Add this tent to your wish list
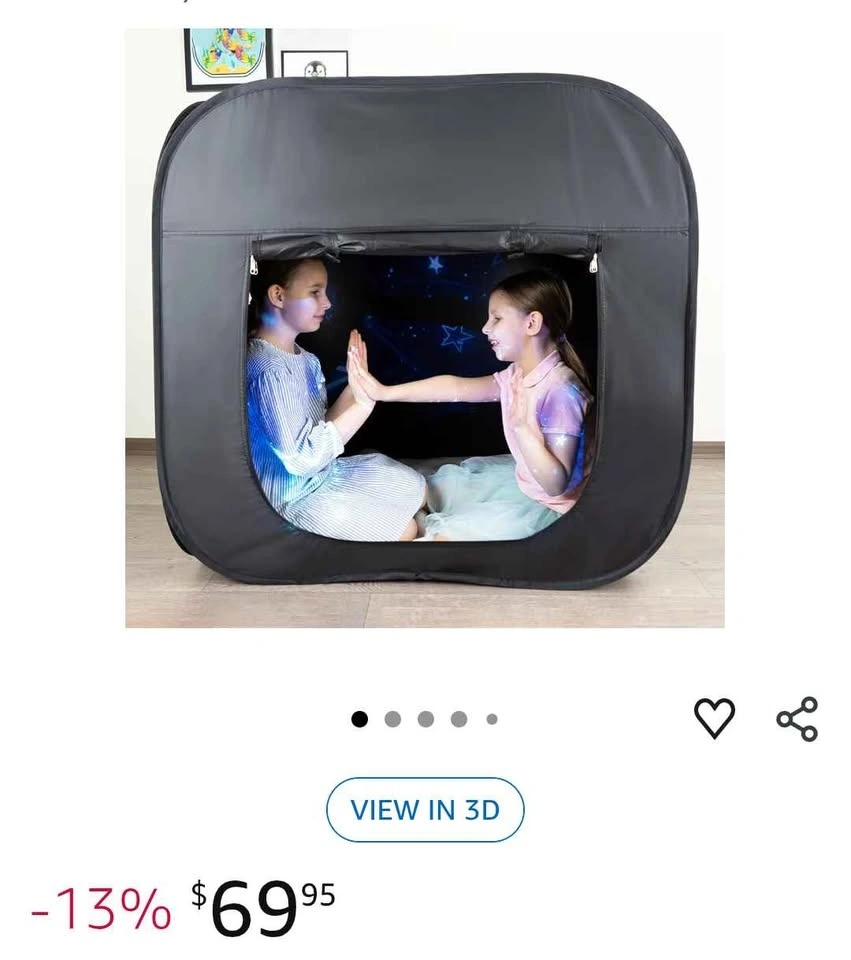 tap(714, 718)
